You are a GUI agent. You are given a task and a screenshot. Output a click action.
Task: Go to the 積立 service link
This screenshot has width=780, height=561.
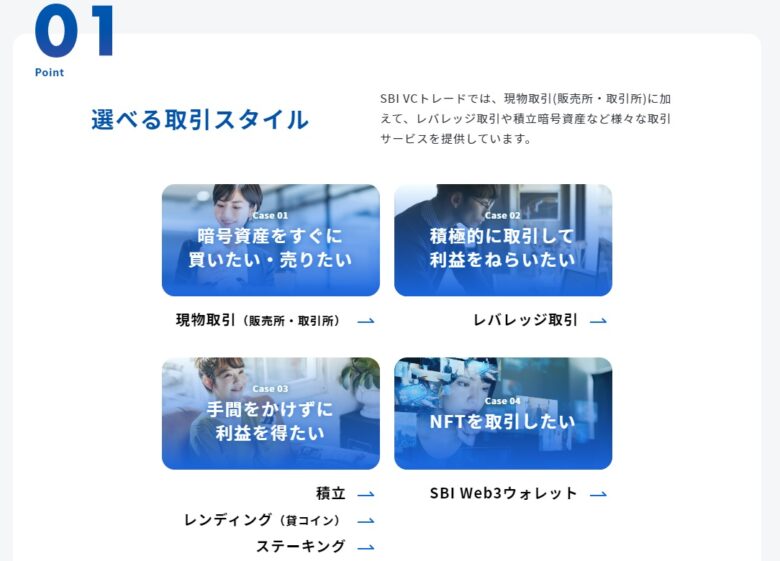tap(344, 494)
